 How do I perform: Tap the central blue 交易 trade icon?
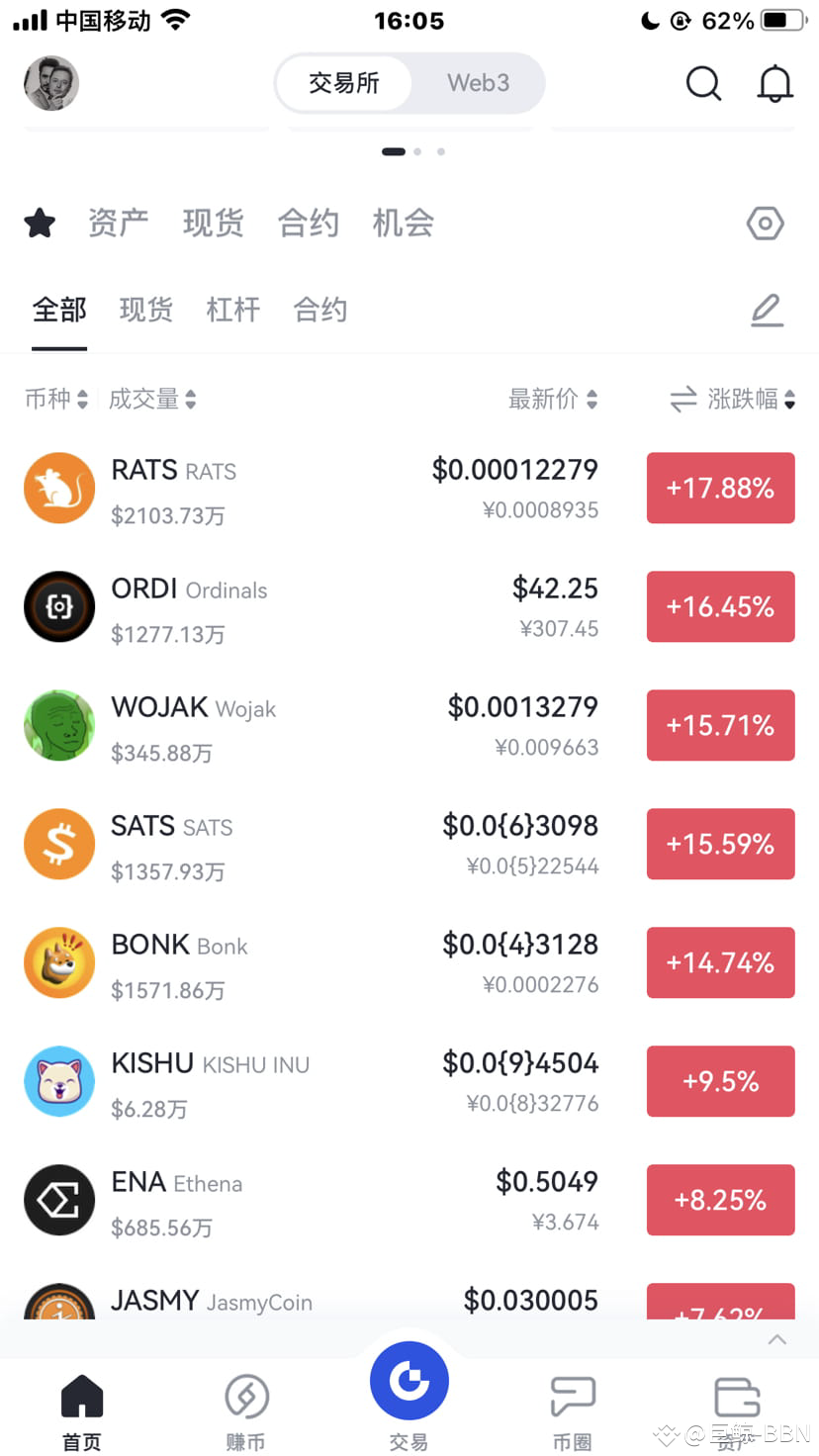point(409,1380)
